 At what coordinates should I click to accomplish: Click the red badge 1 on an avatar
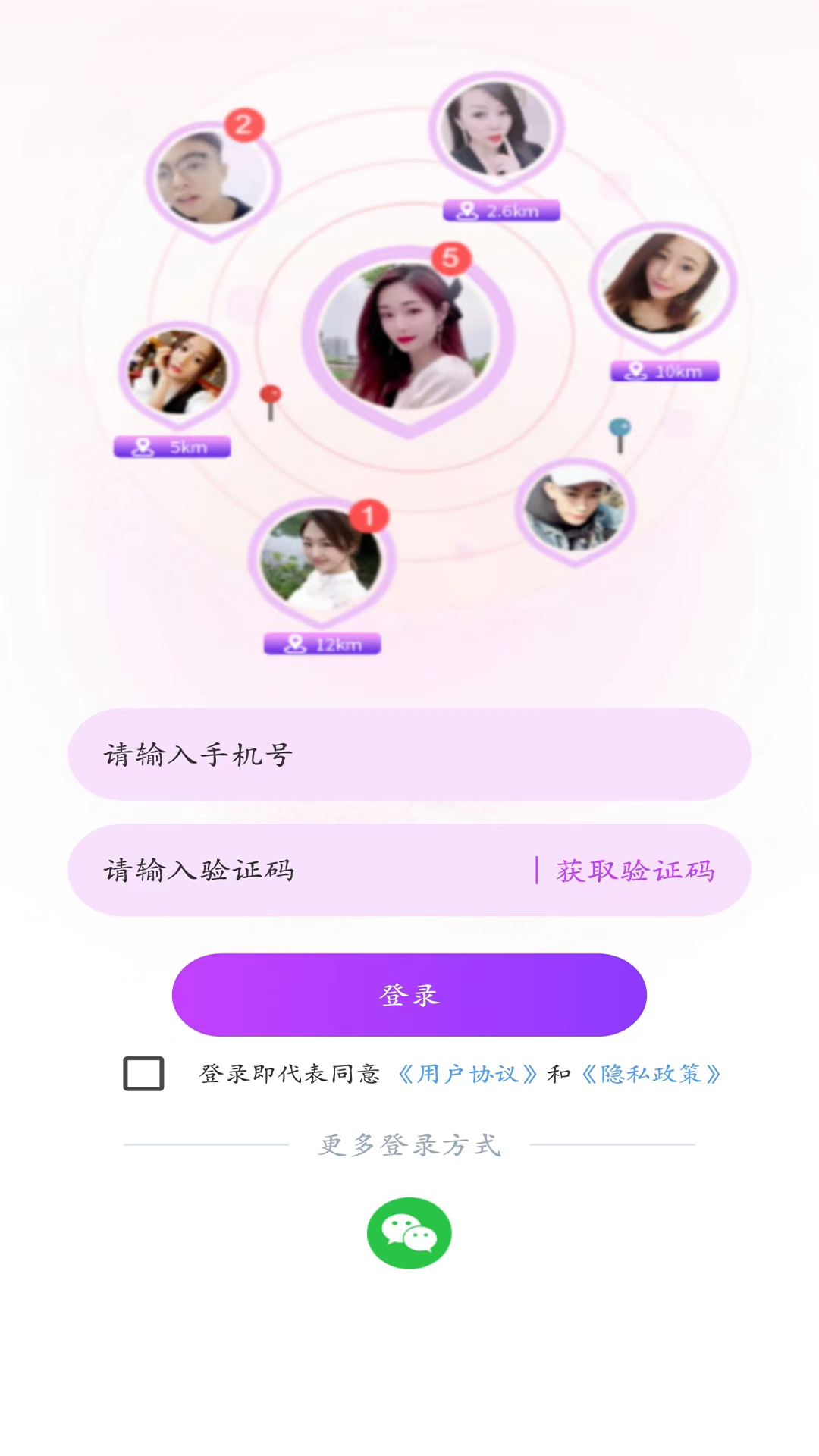[367, 517]
